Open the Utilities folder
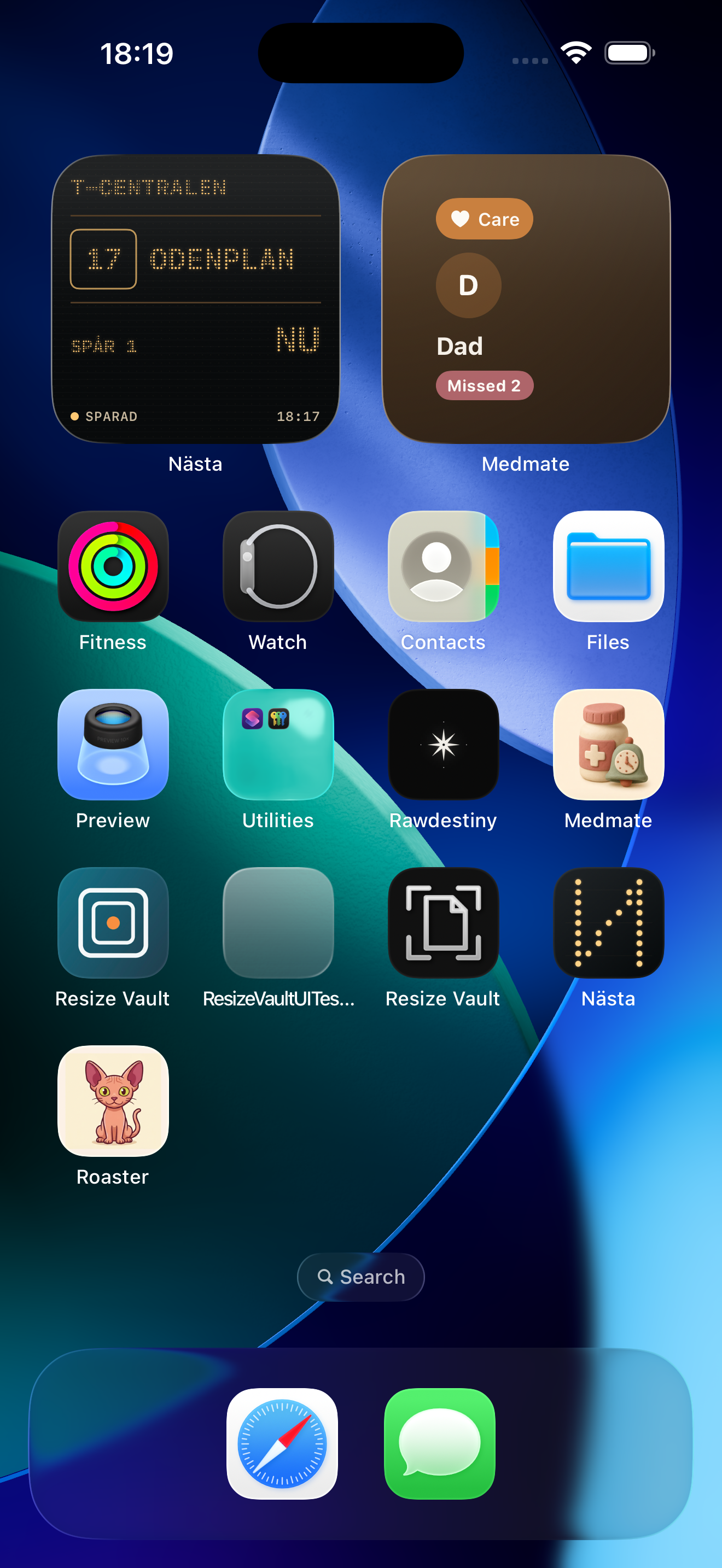722x1568 pixels. point(278,745)
